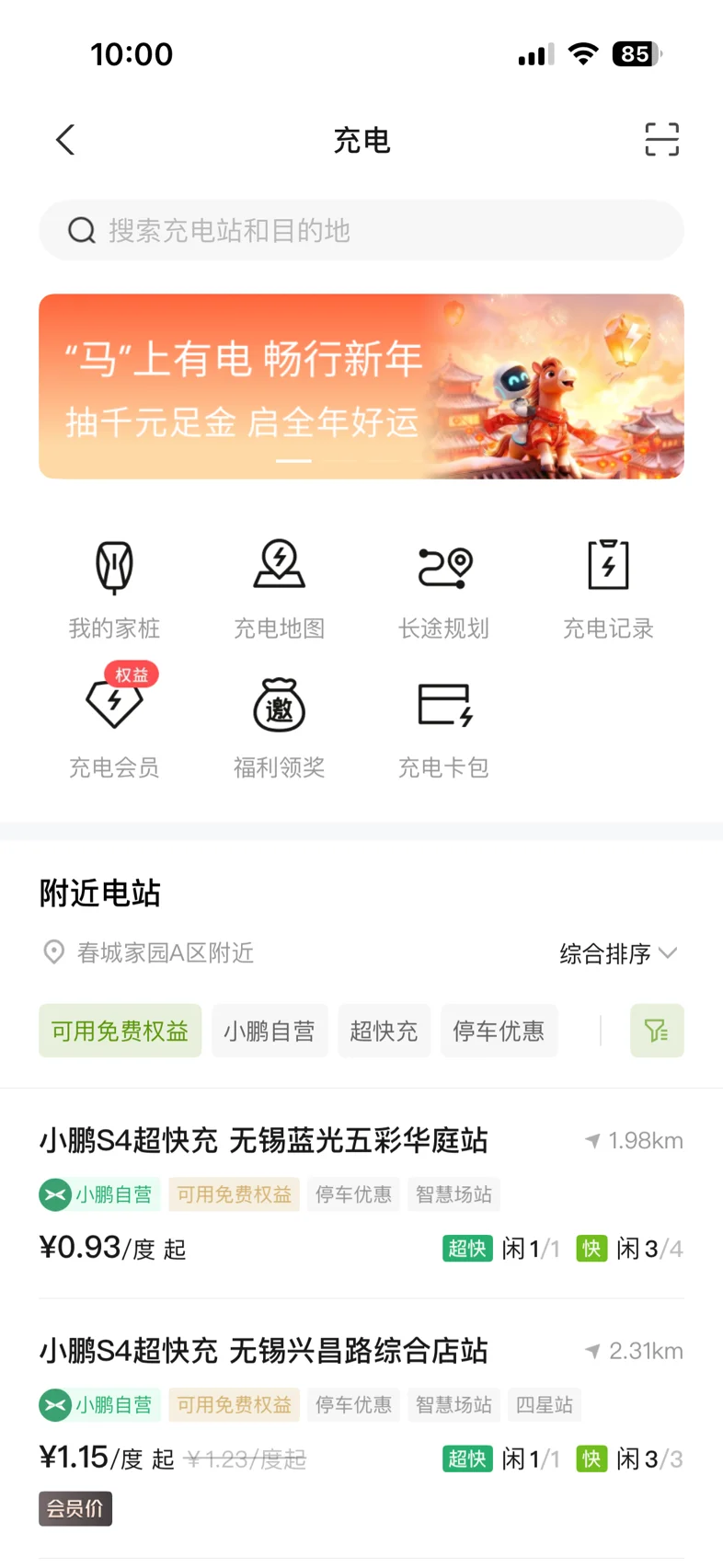Select the 超快充 filter chip
Image resolution: width=723 pixels, height=1568 pixels.
pyautogui.click(x=384, y=1031)
